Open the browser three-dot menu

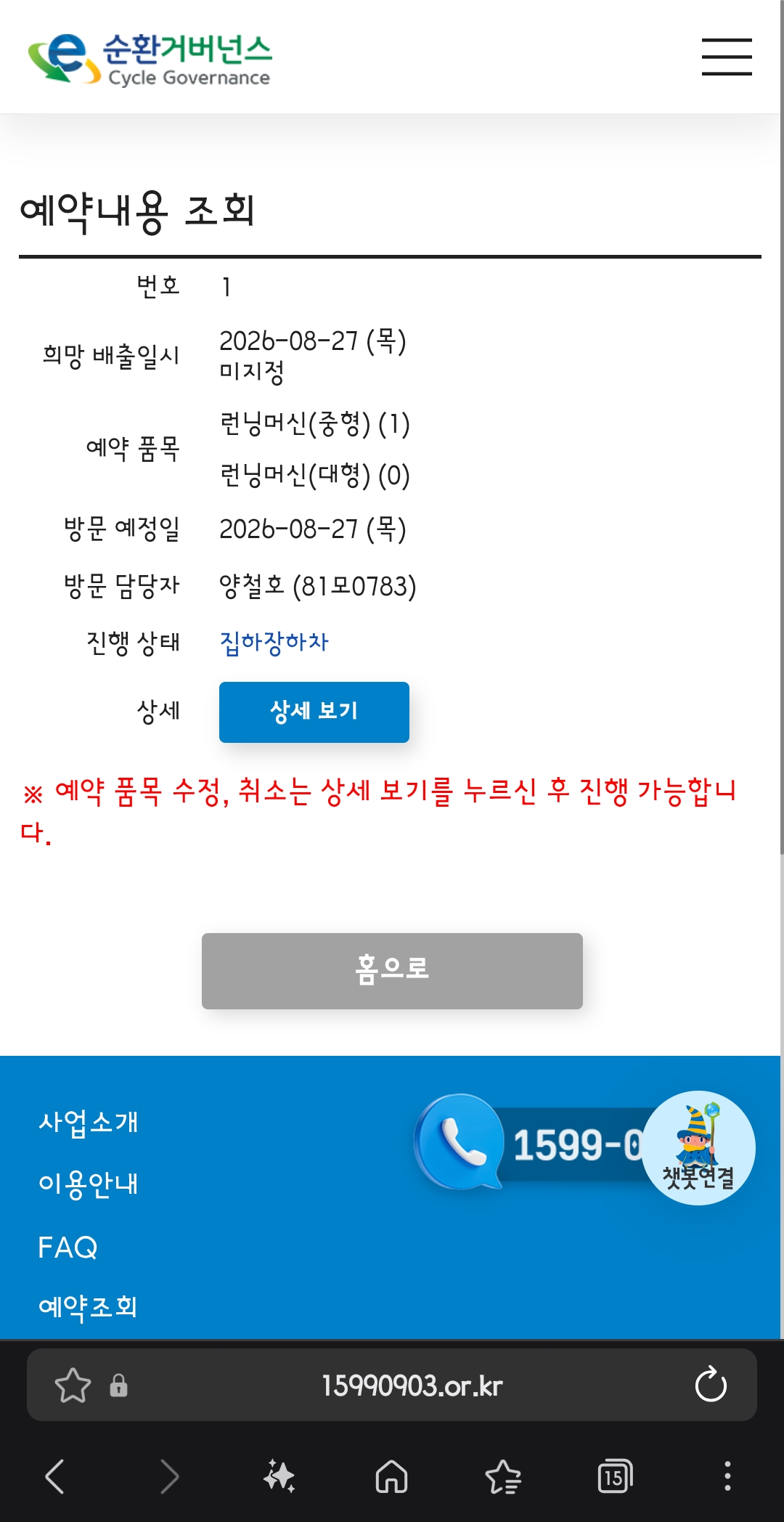click(727, 1476)
